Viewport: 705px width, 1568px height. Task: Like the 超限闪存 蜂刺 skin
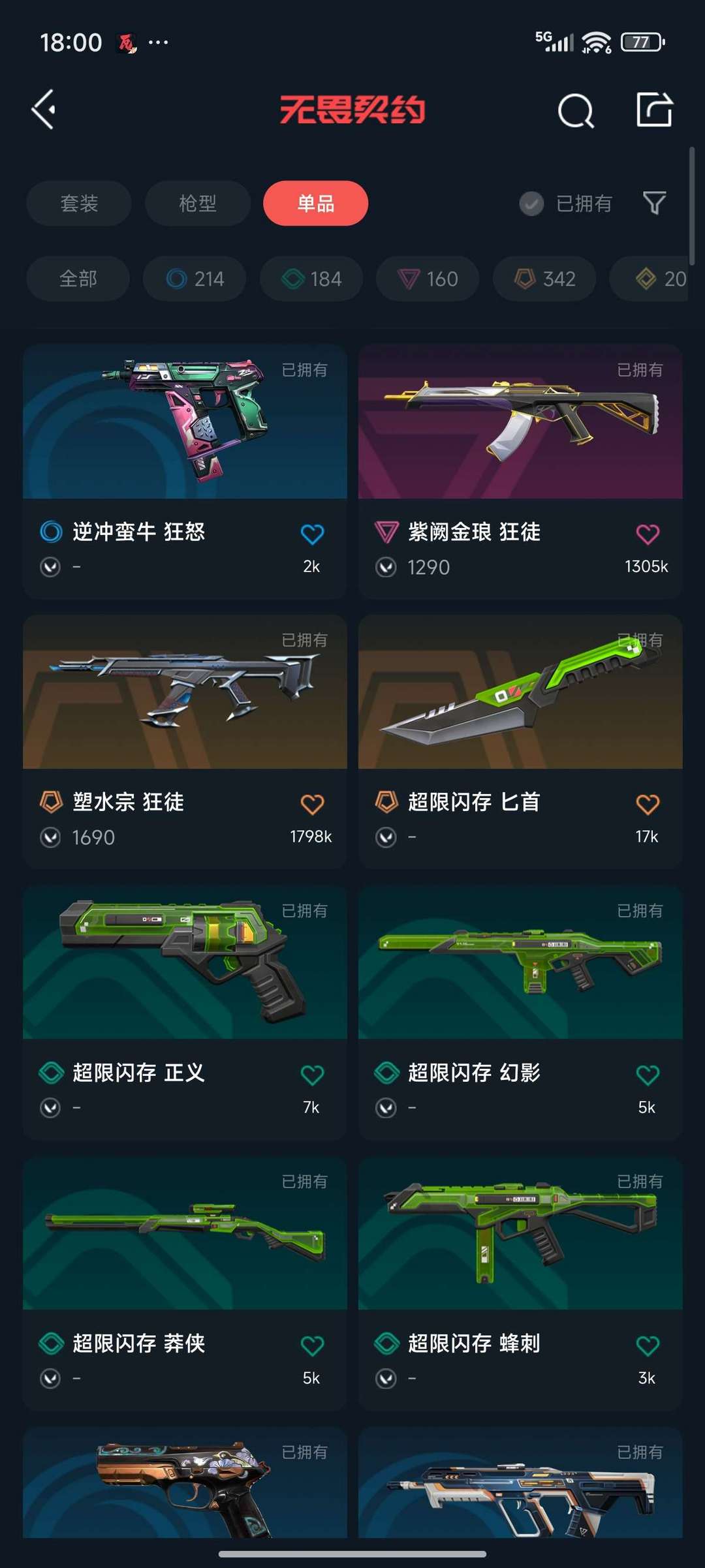pos(648,1345)
